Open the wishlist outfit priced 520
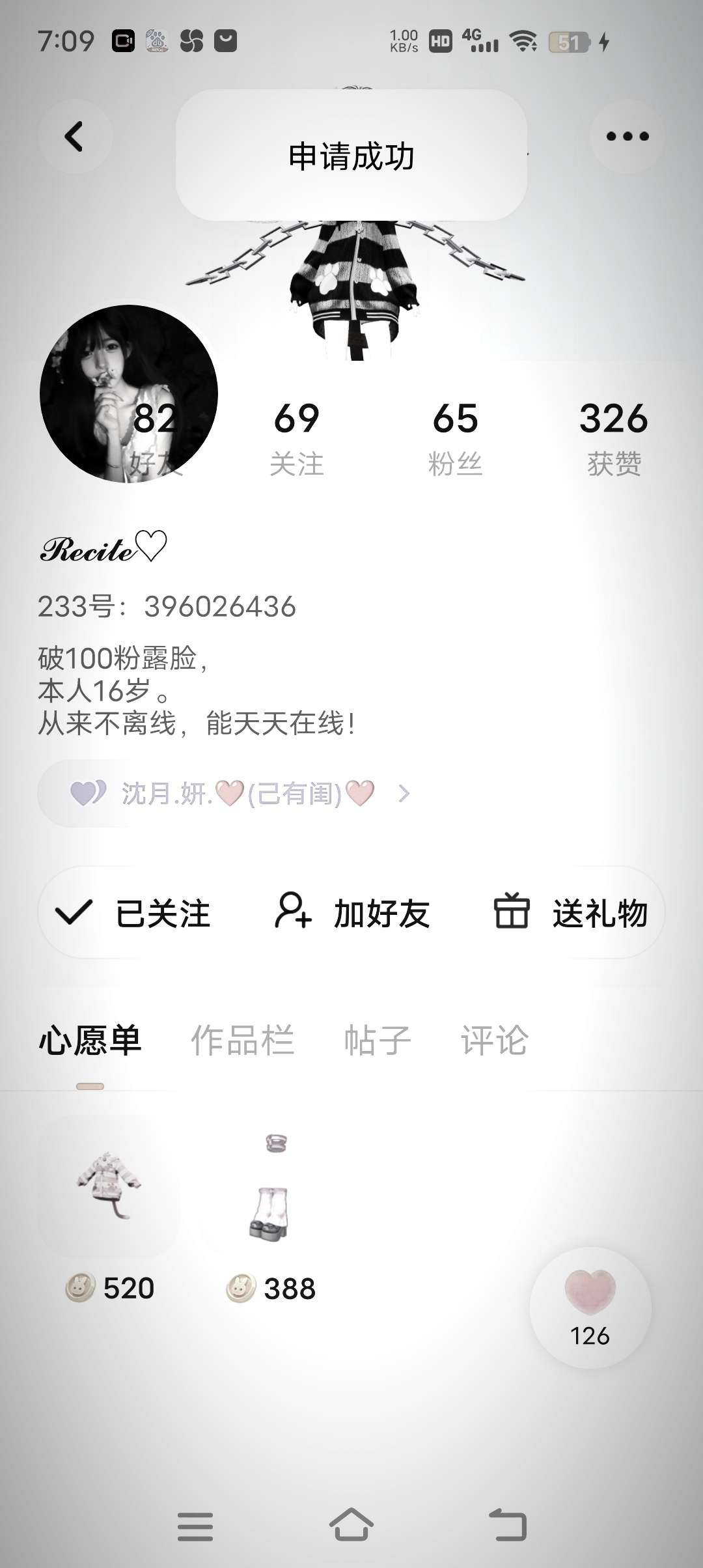Screen dimensions: 703x1568 coord(109,1186)
